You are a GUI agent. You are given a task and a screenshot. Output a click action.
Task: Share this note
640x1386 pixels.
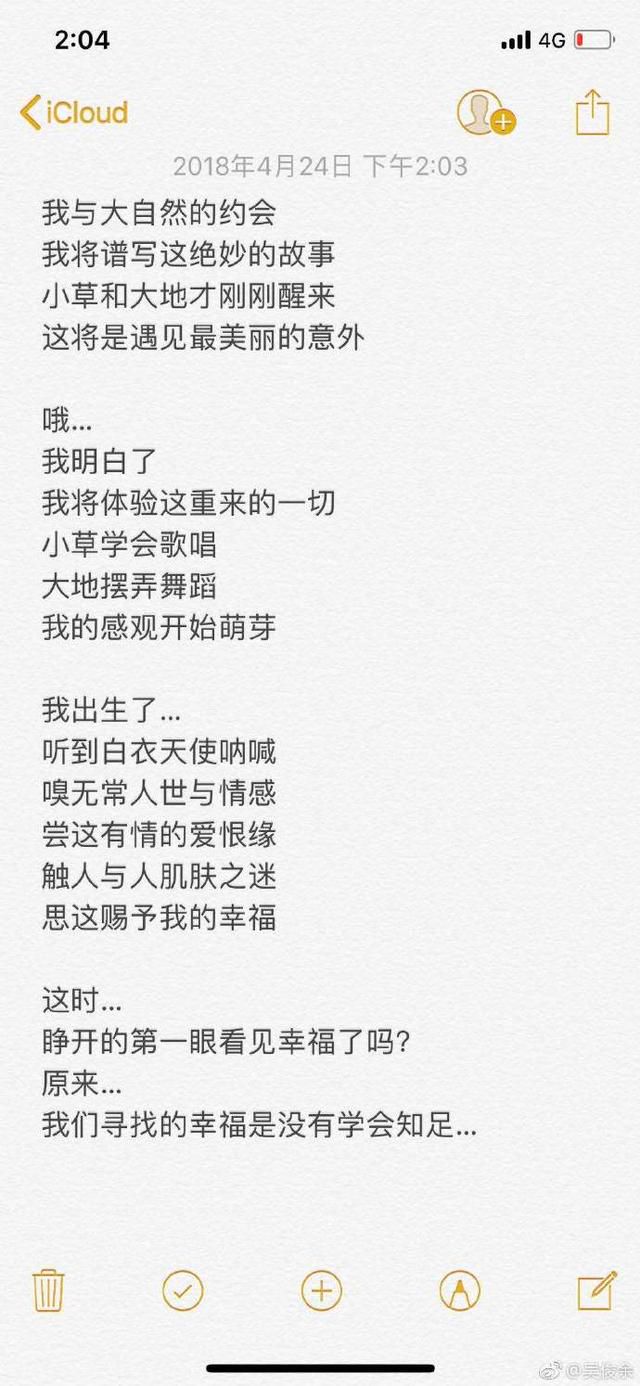[592, 111]
